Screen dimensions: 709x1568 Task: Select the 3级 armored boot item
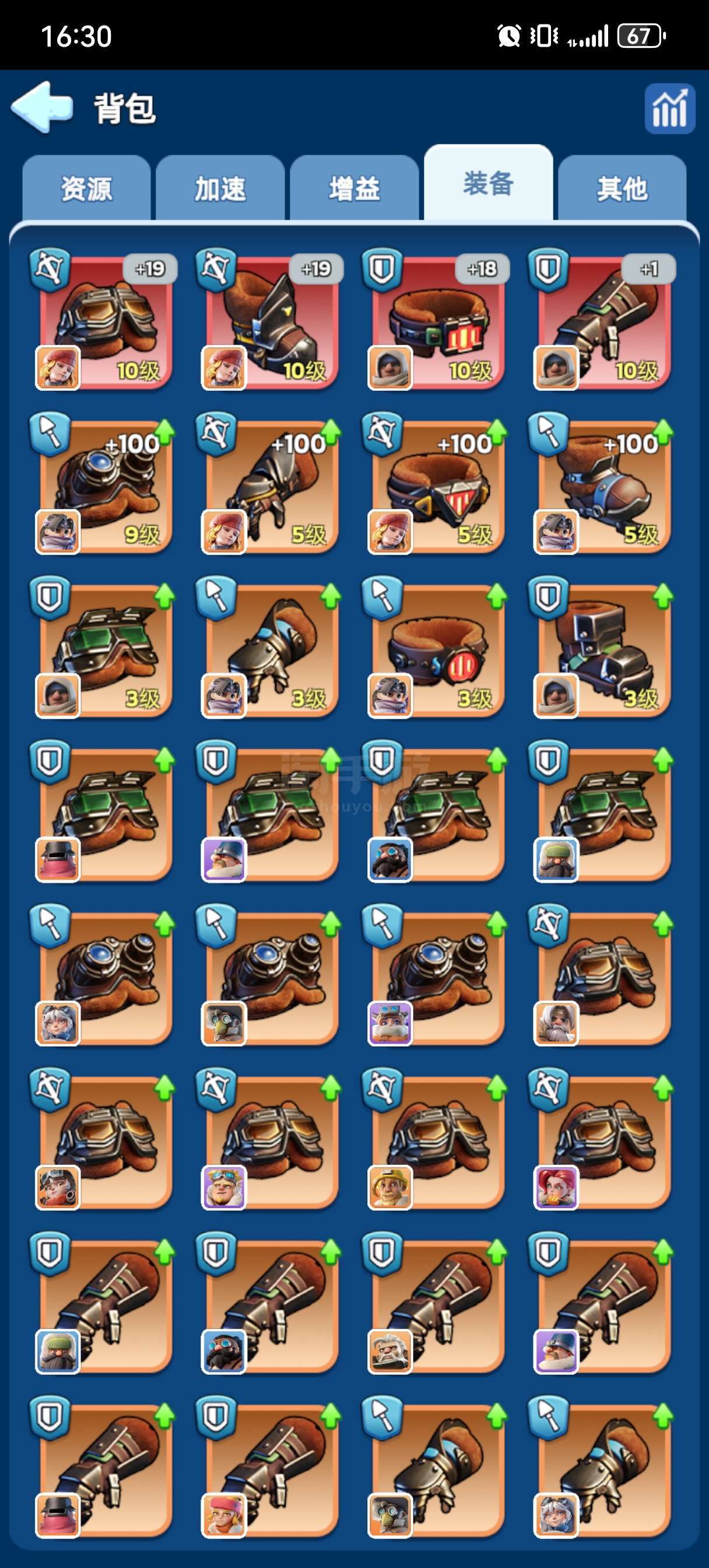click(603, 649)
